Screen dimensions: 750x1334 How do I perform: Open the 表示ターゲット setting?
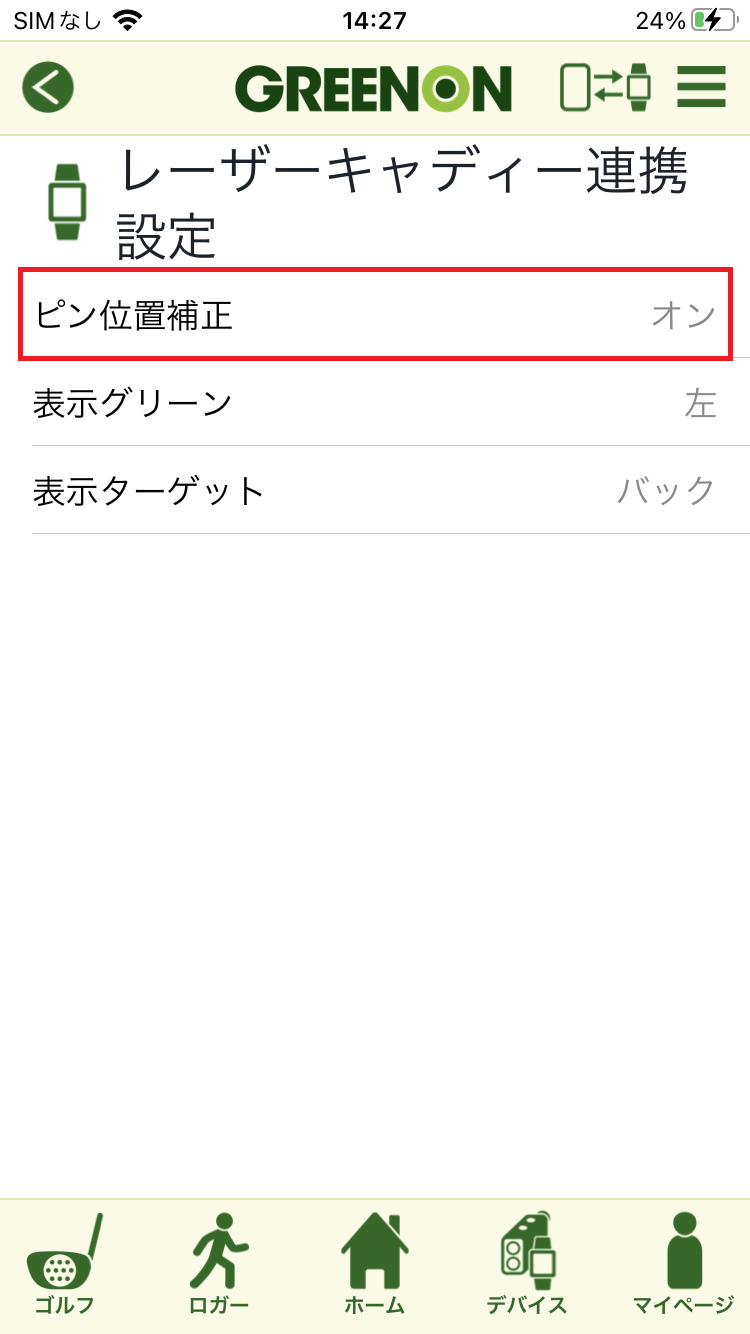375,491
